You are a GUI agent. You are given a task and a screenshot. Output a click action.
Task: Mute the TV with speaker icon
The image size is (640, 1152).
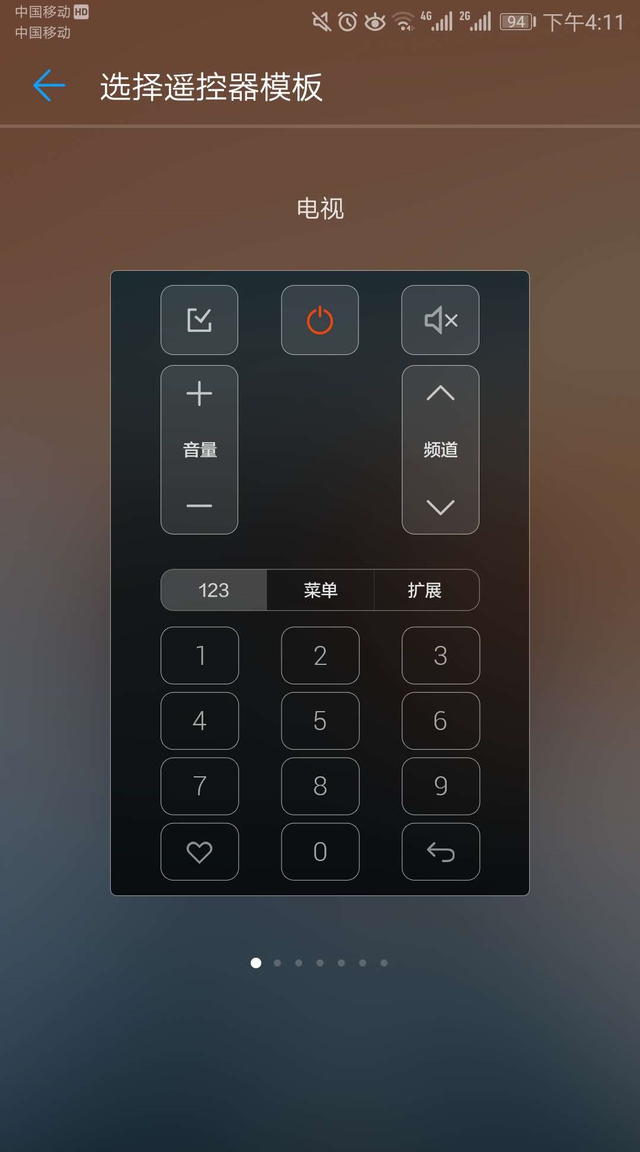[x=440, y=320]
